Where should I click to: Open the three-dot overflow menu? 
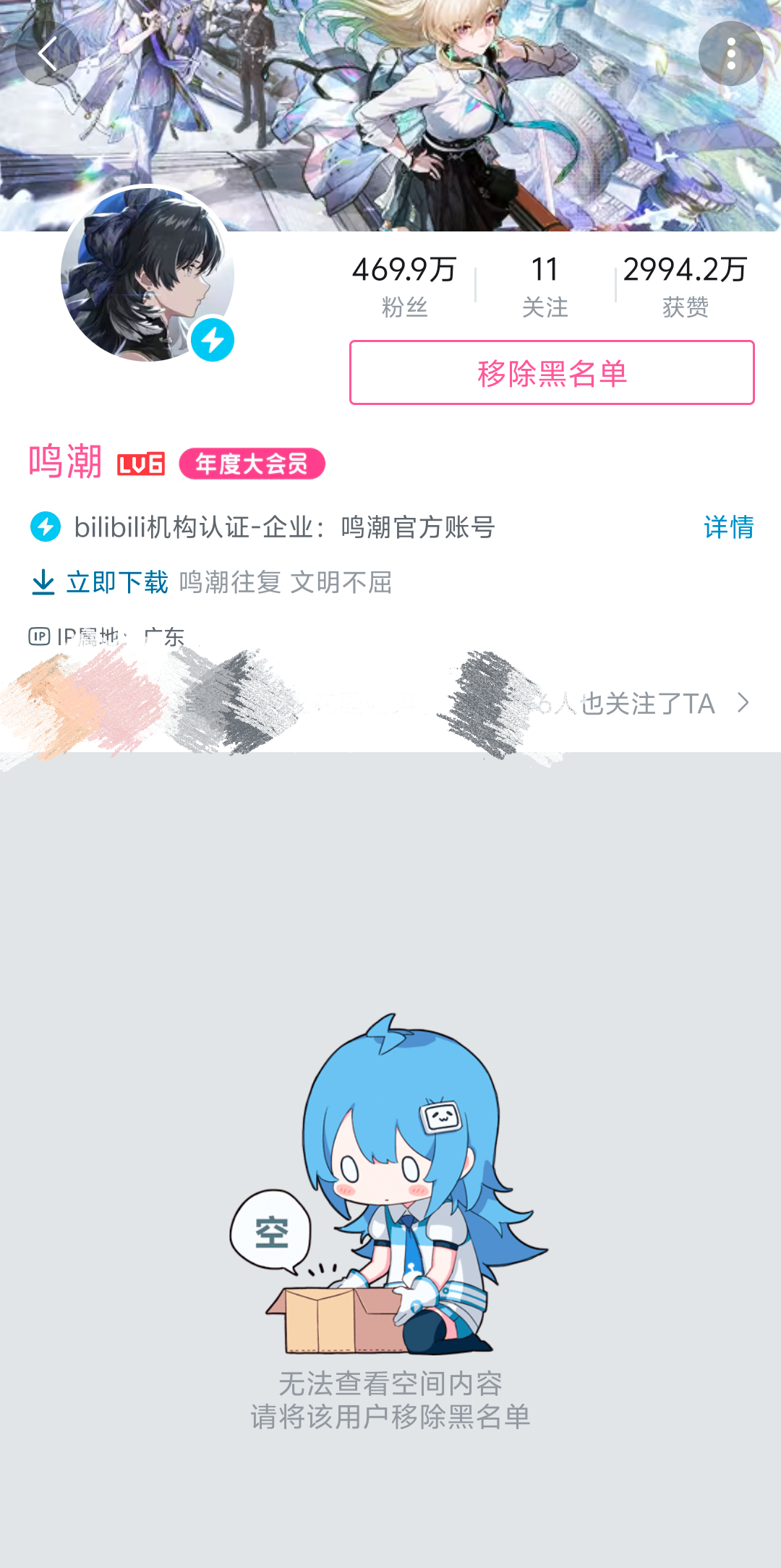click(x=730, y=54)
